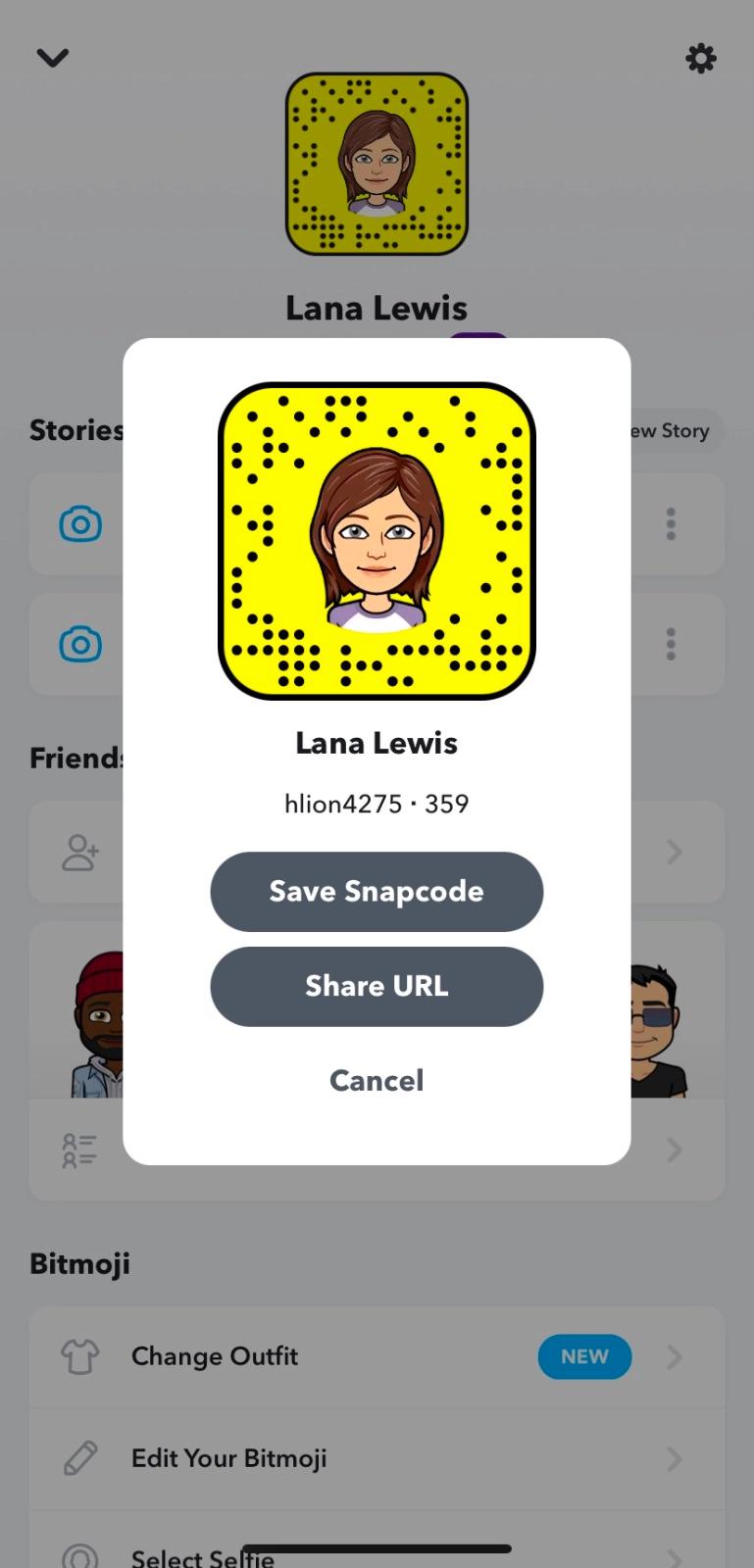
Task: Save the Snapcode to camera roll
Action: (377, 891)
